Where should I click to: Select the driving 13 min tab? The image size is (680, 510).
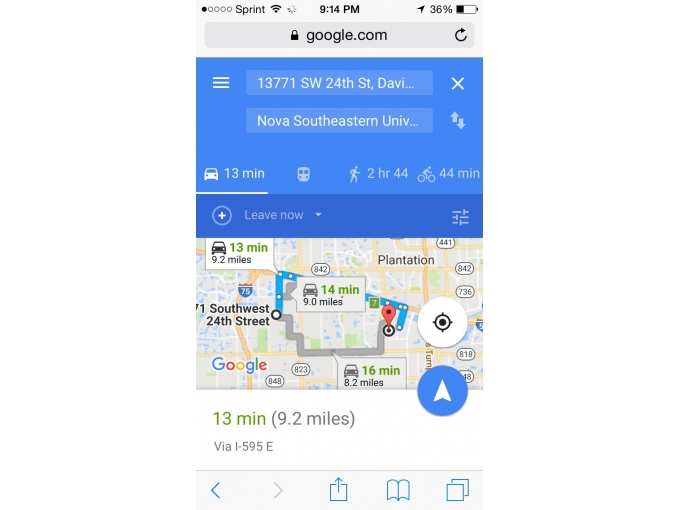tap(234, 174)
